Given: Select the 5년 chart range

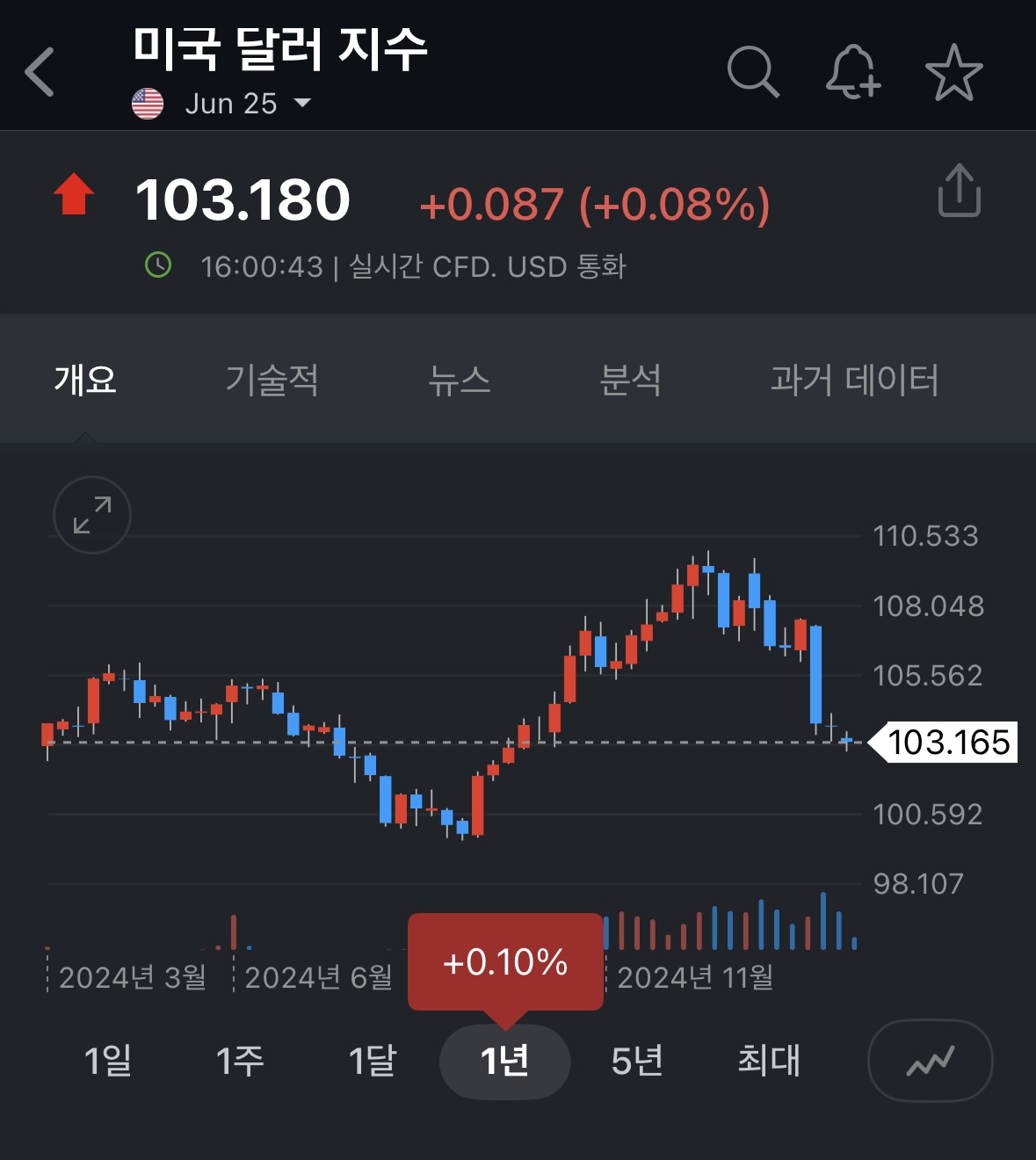Looking at the screenshot, I should click(x=637, y=1061).
